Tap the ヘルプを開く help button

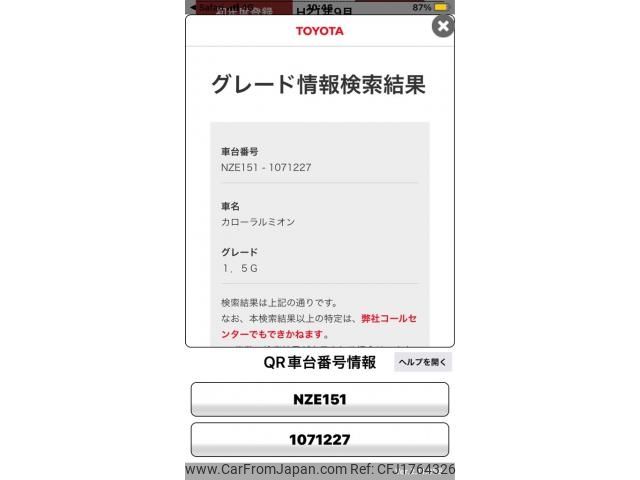pos(422,363)
